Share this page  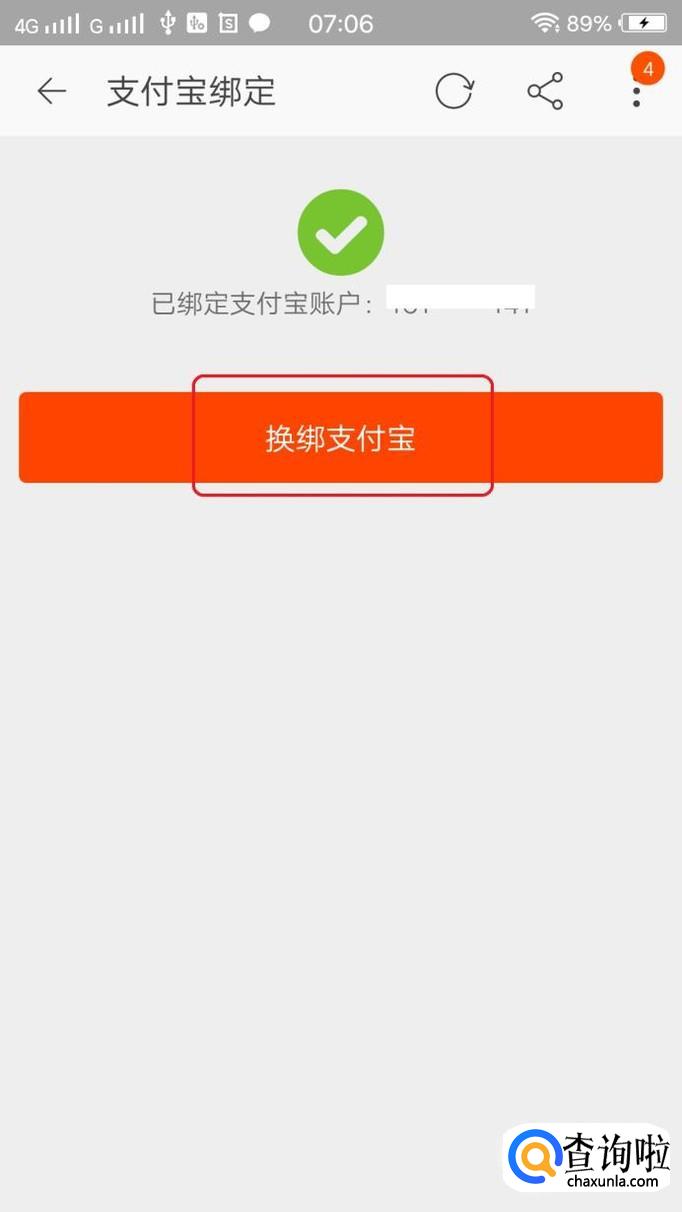pyautogui.click(x=545, y=92)
